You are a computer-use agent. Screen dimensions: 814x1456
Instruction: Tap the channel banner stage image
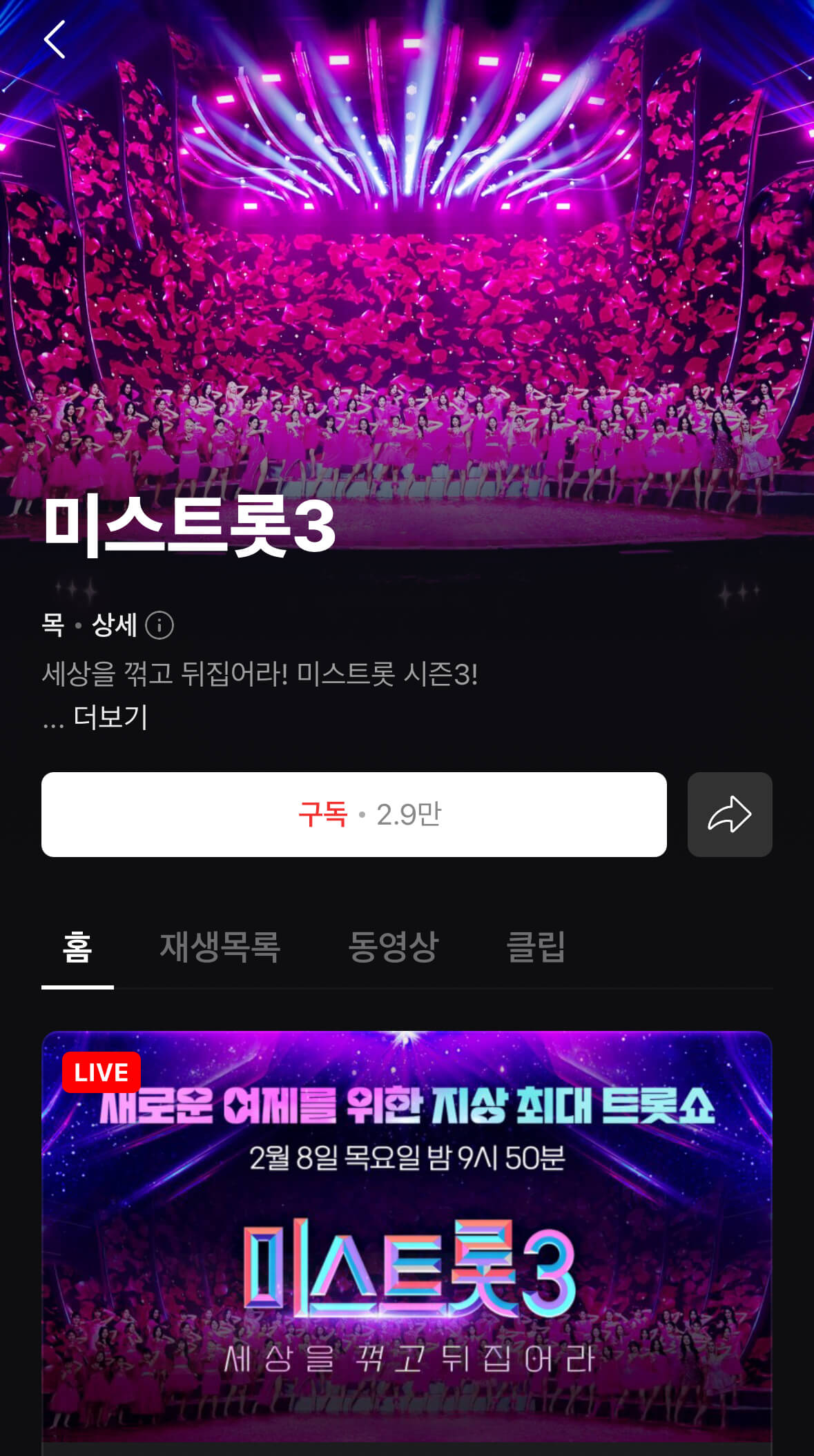[407, 276]
